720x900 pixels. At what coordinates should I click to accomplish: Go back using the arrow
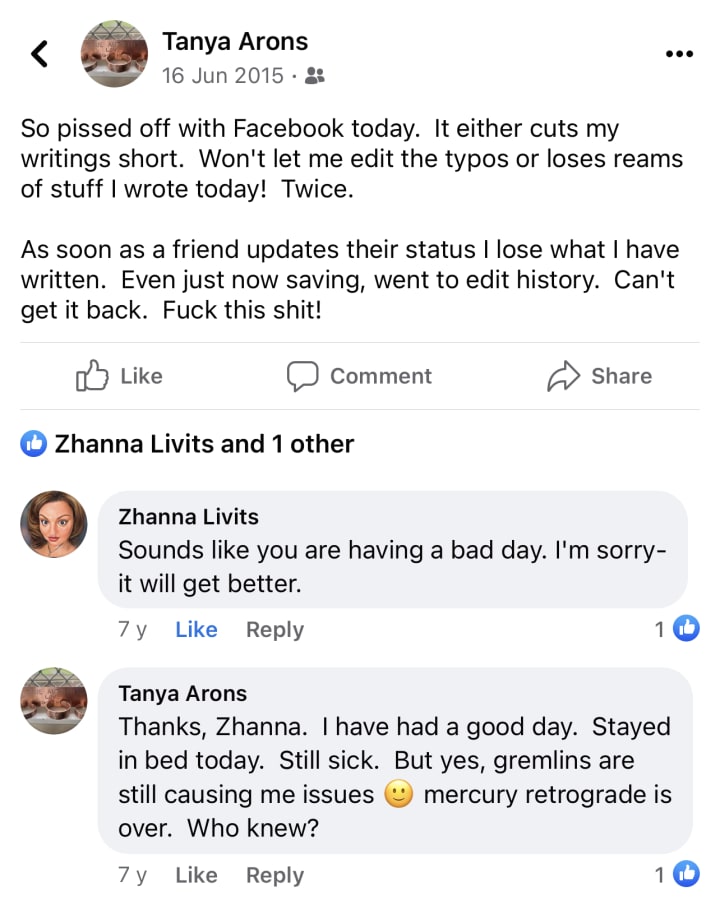coord(40,53)
